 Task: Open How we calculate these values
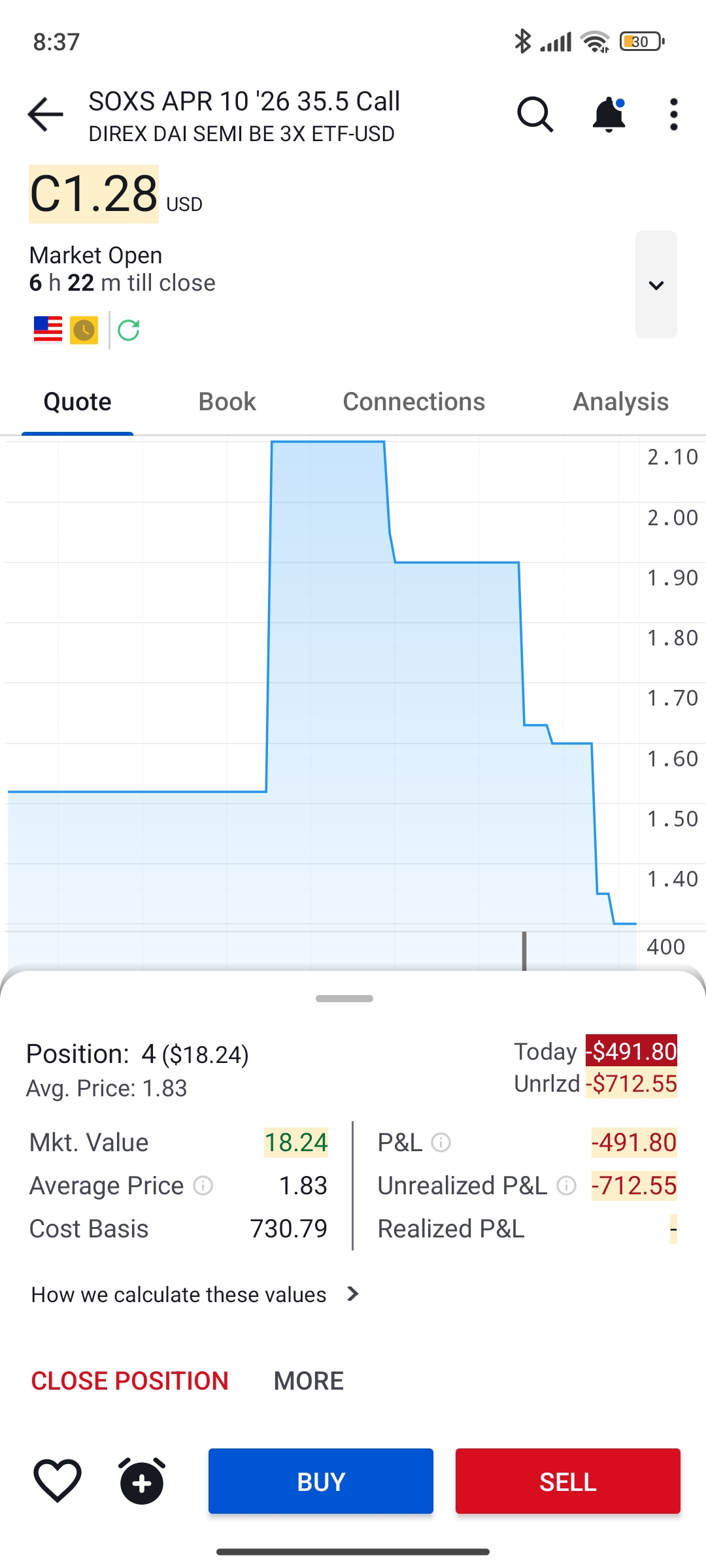(x=195, y=1295)
